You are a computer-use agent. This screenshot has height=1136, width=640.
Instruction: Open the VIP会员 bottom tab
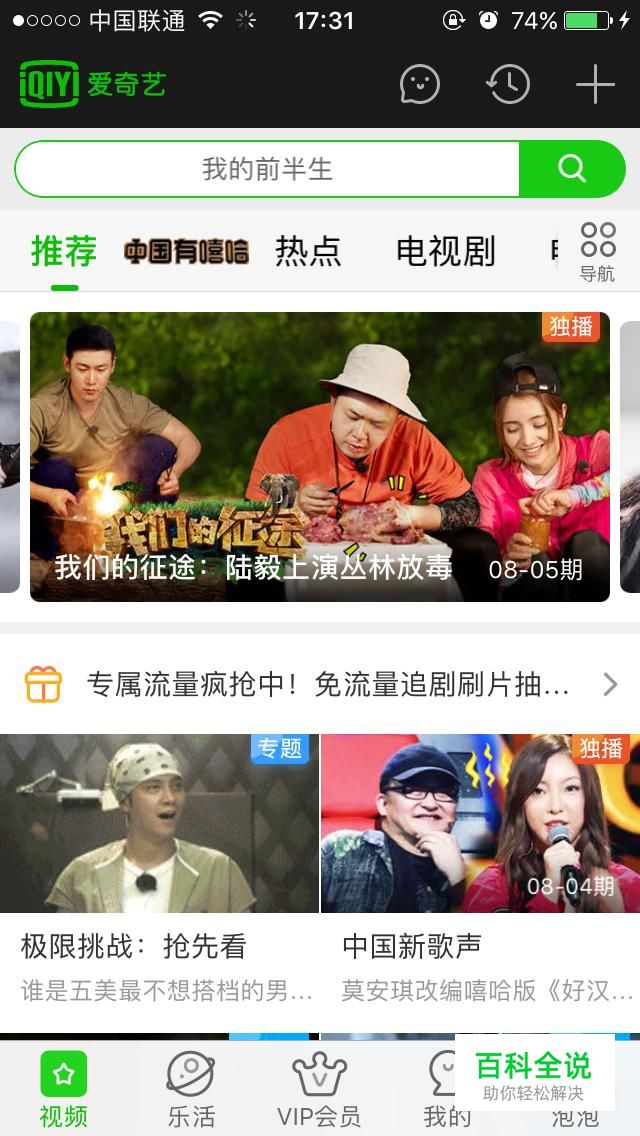click(x=319, y=1090)
